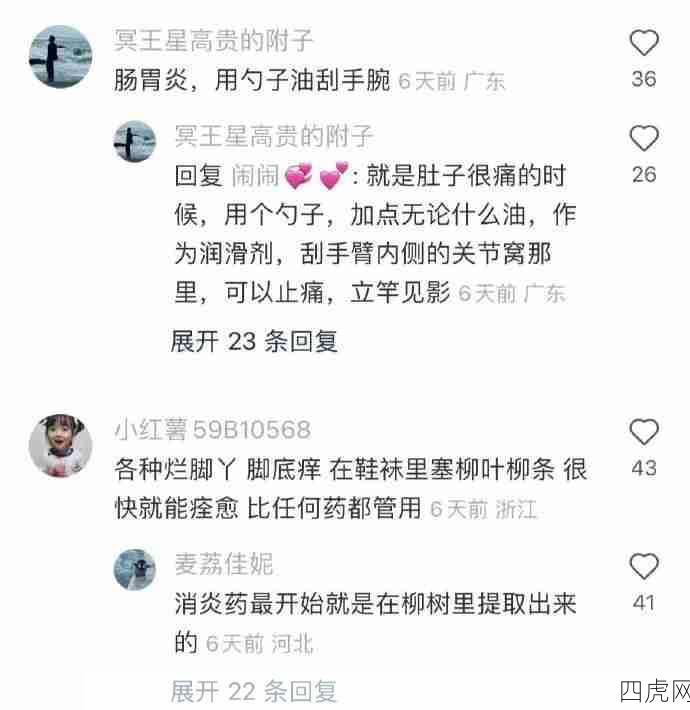Like the comment about 肠胃炎 with 36 likes
Viewport: 690px width, 710px height.
(x=645, y=43)
